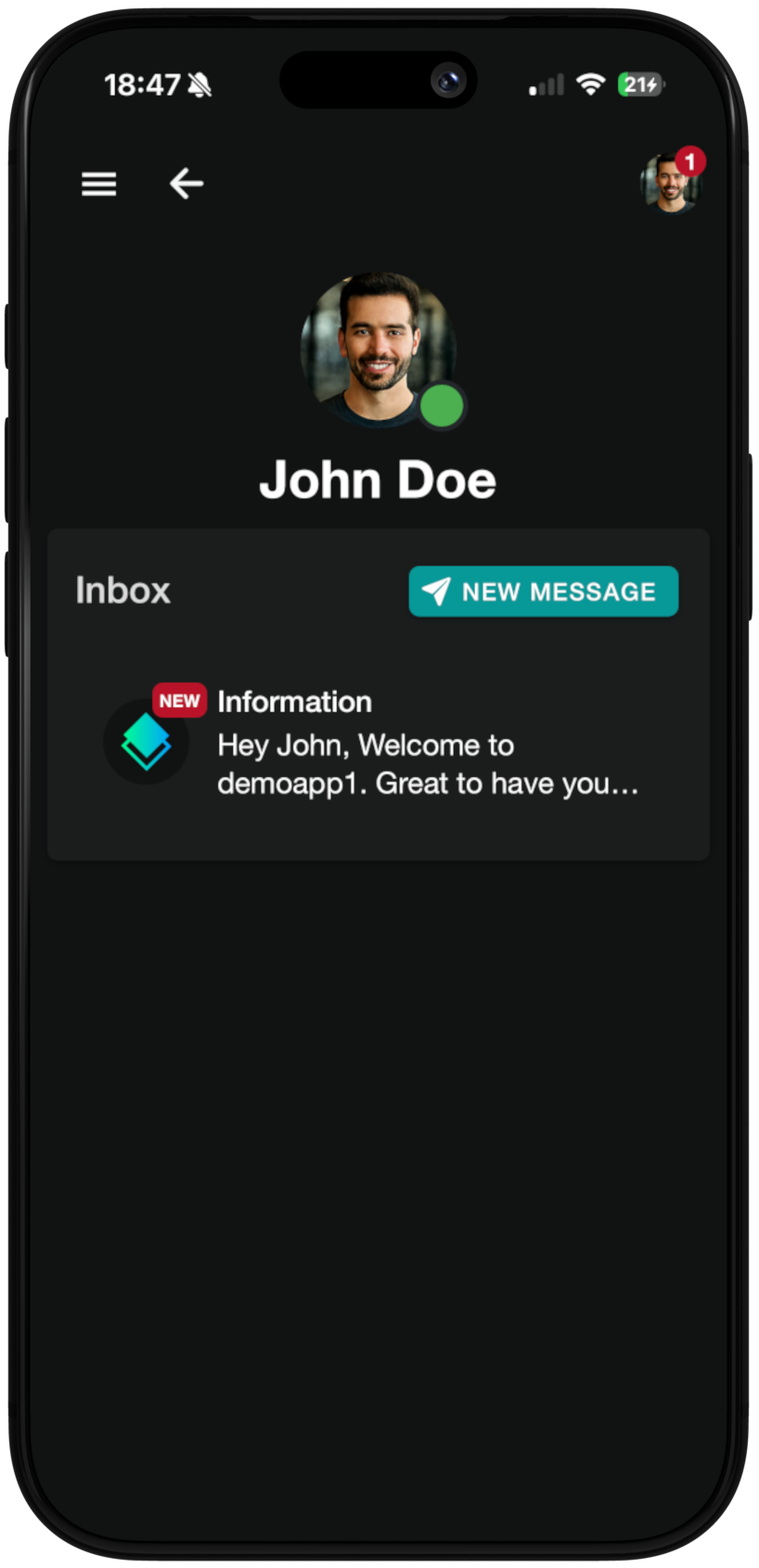Click the muted notifications bell in status bar

point(199,83)
